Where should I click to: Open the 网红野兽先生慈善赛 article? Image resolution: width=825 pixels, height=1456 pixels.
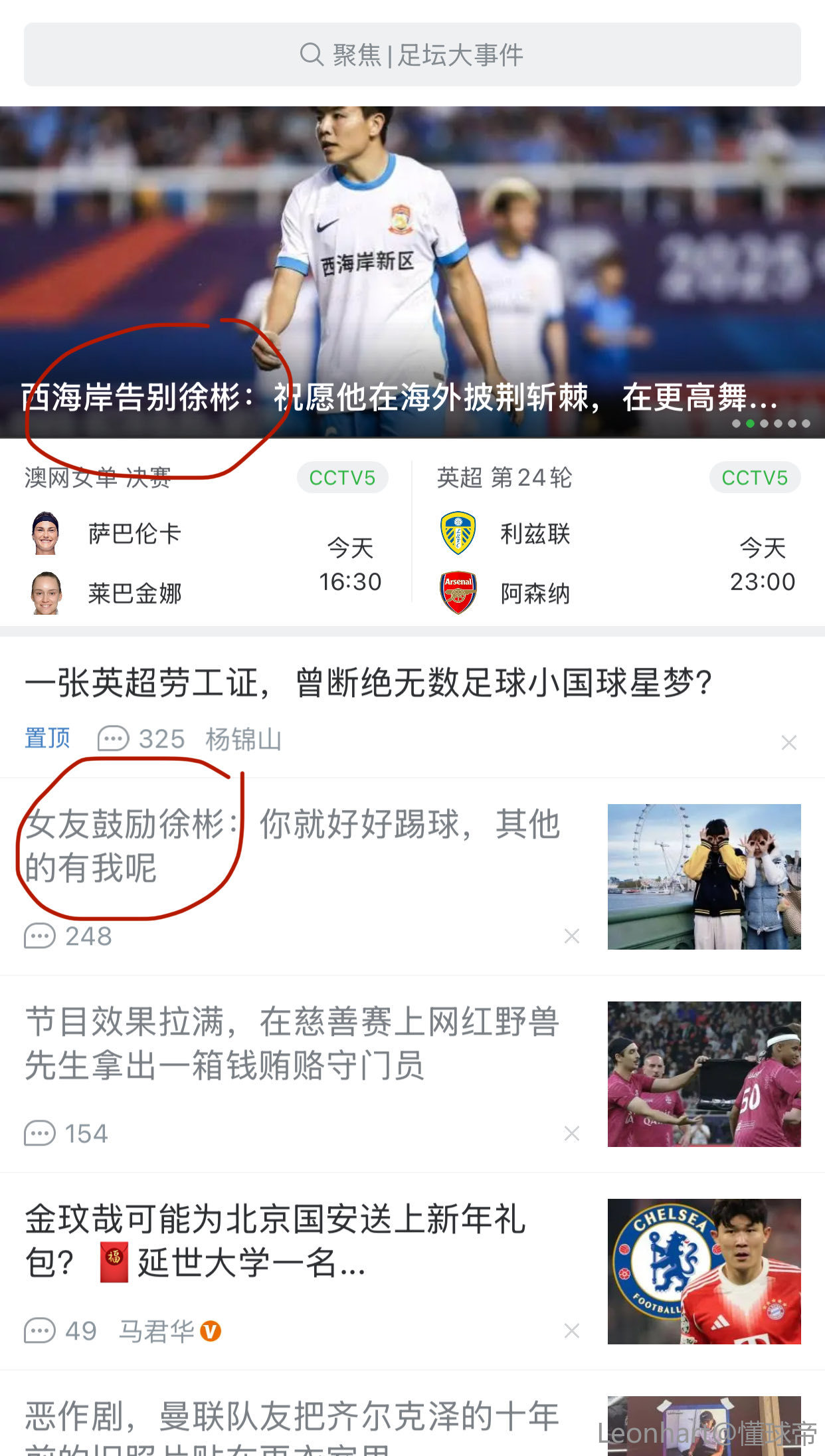(292, 1043)
